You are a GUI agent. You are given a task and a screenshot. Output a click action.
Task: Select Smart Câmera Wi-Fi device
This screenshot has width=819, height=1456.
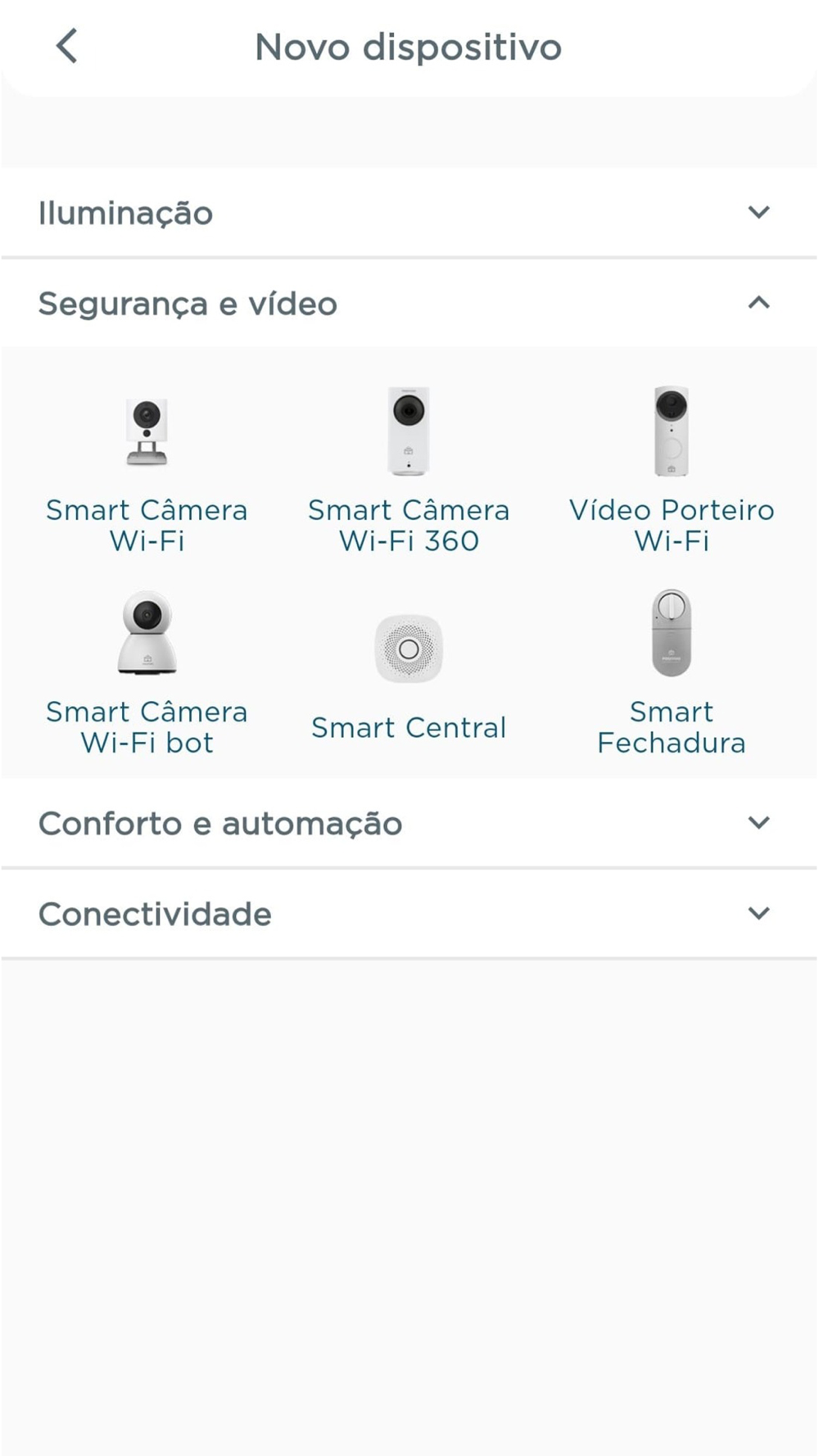(147, 471)
